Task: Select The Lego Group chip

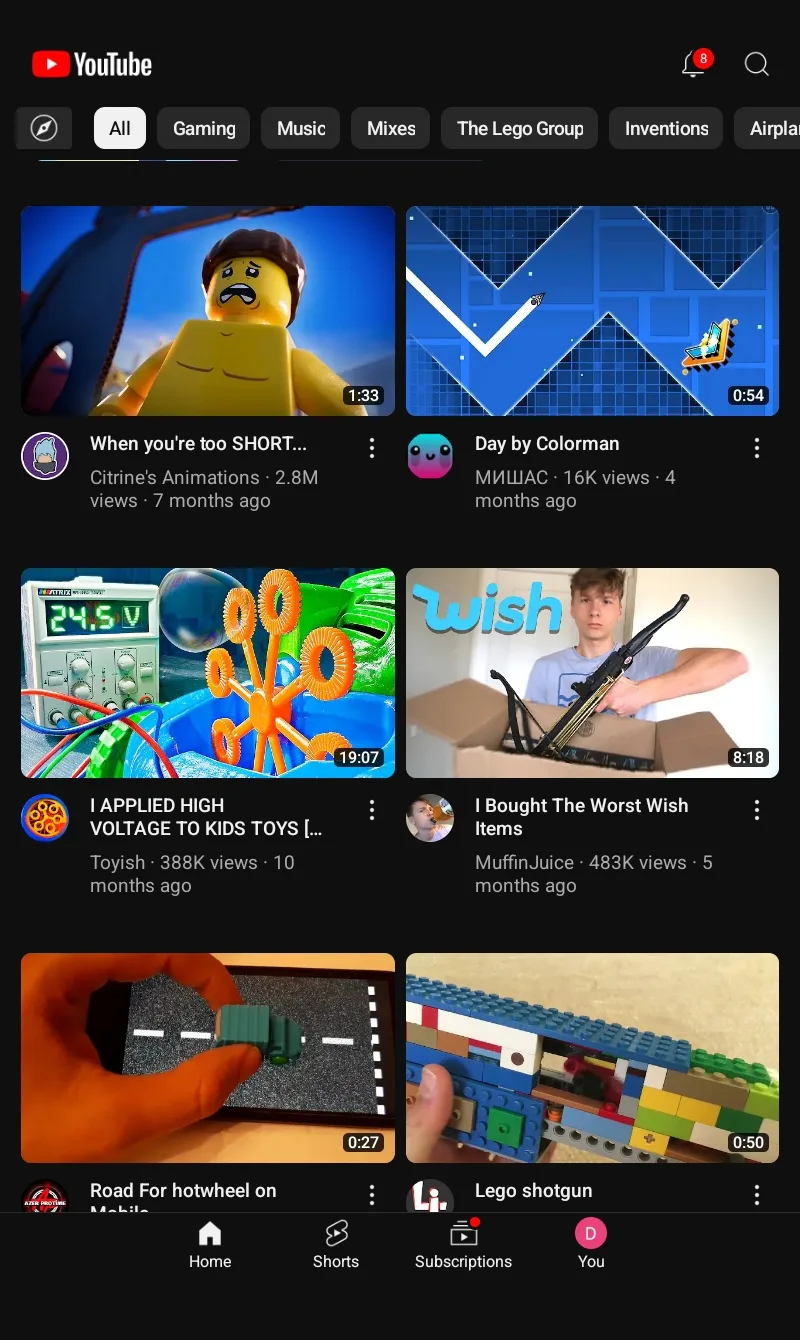Action: (520, 128)
